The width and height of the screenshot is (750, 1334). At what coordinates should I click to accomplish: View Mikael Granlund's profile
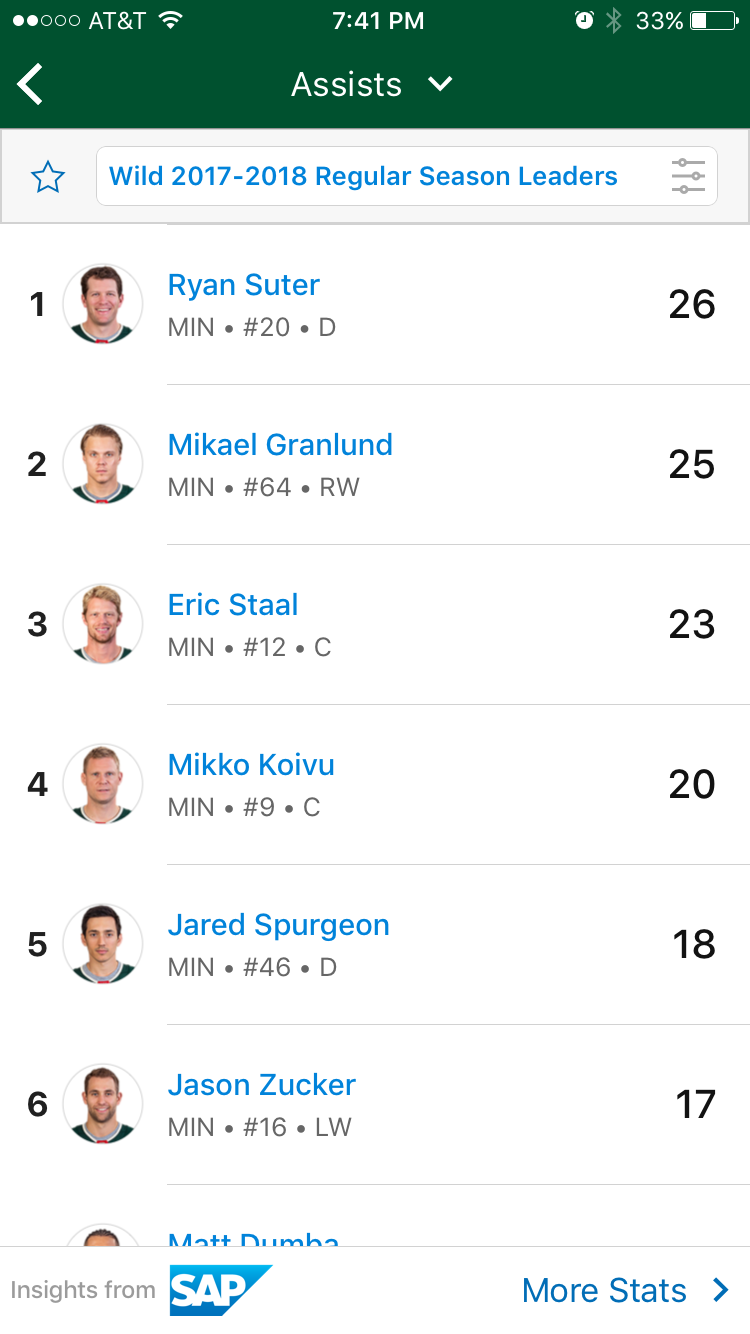click(375, 465)
